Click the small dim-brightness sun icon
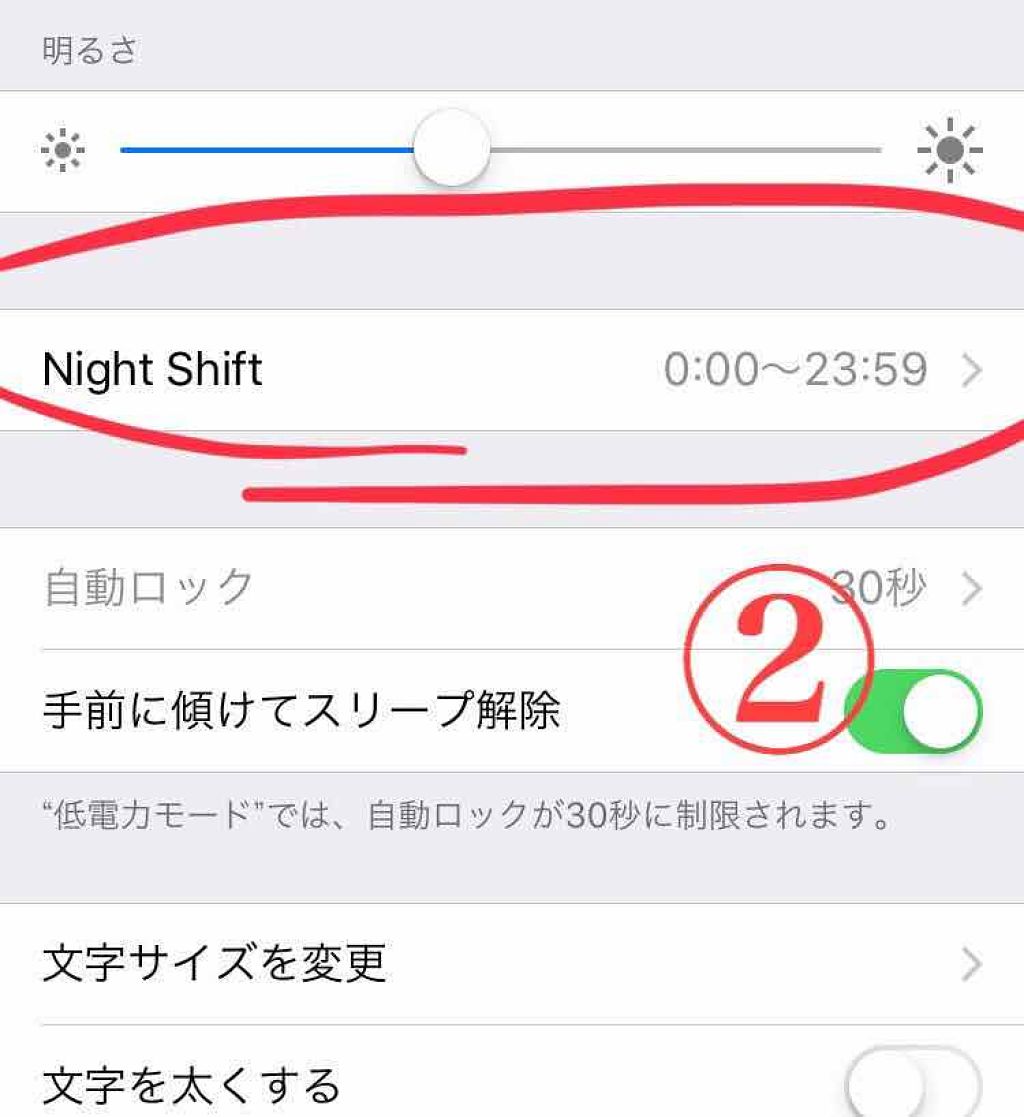1024x1117 pixels. coord(62,148)
